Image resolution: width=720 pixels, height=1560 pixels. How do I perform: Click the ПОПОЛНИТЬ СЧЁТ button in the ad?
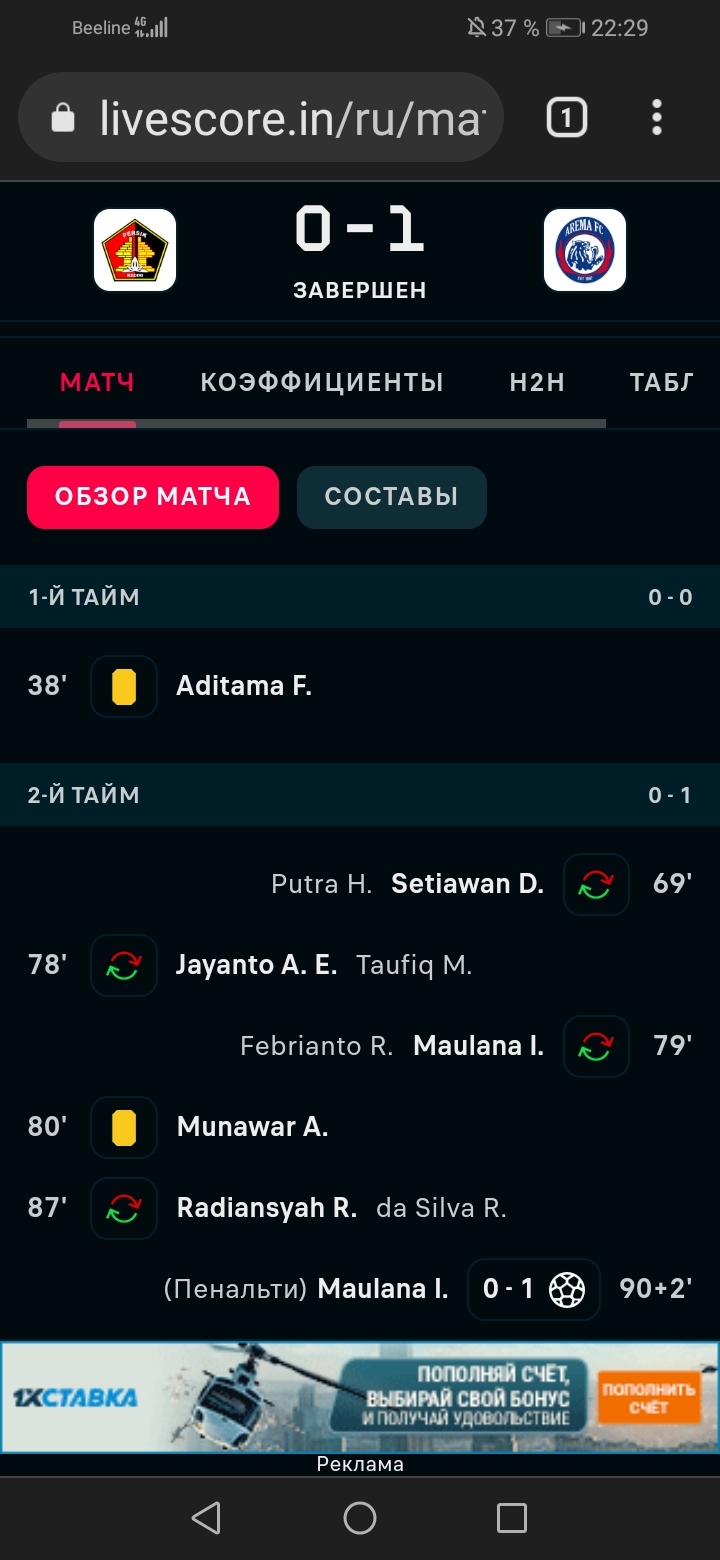click(x=651, y=1397)
